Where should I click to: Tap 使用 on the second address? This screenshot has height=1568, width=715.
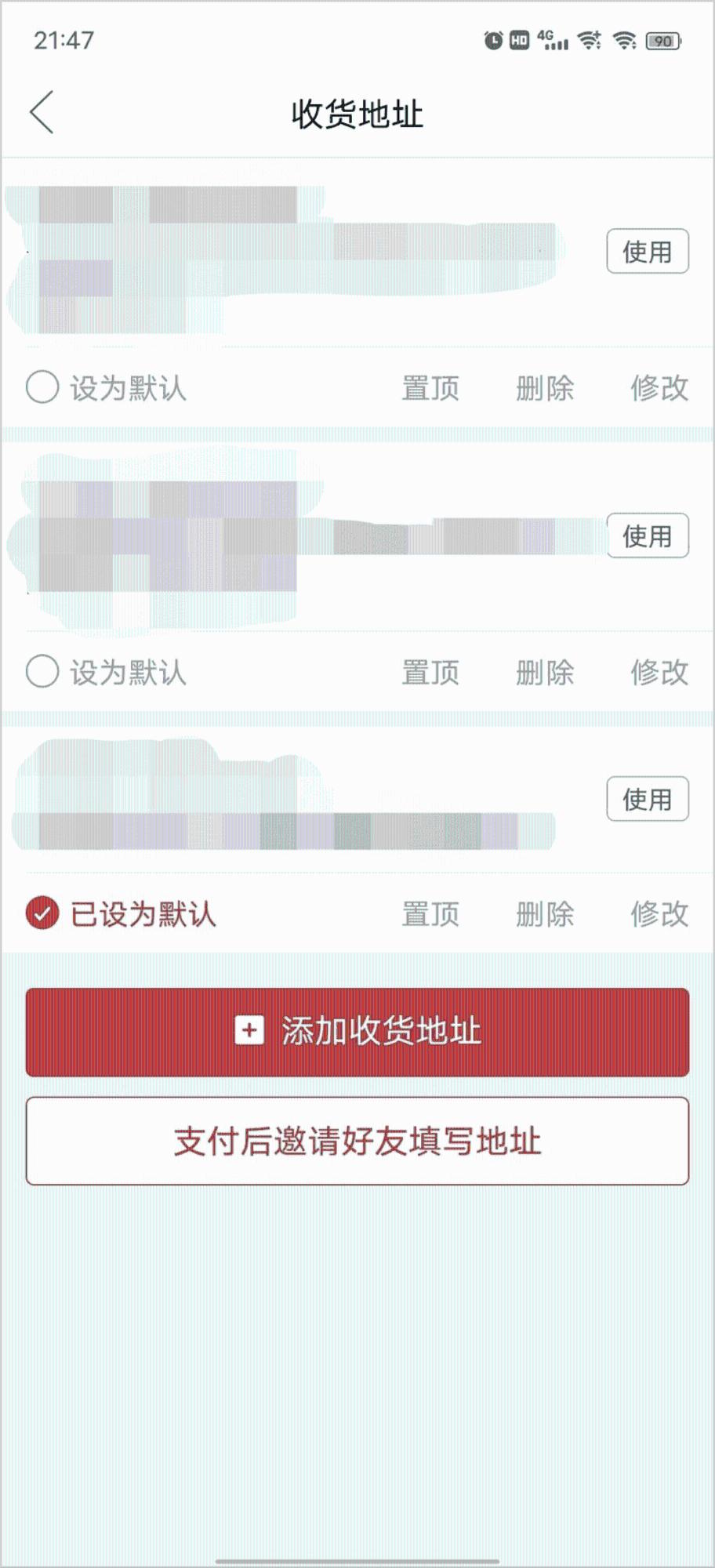[648, 535]
